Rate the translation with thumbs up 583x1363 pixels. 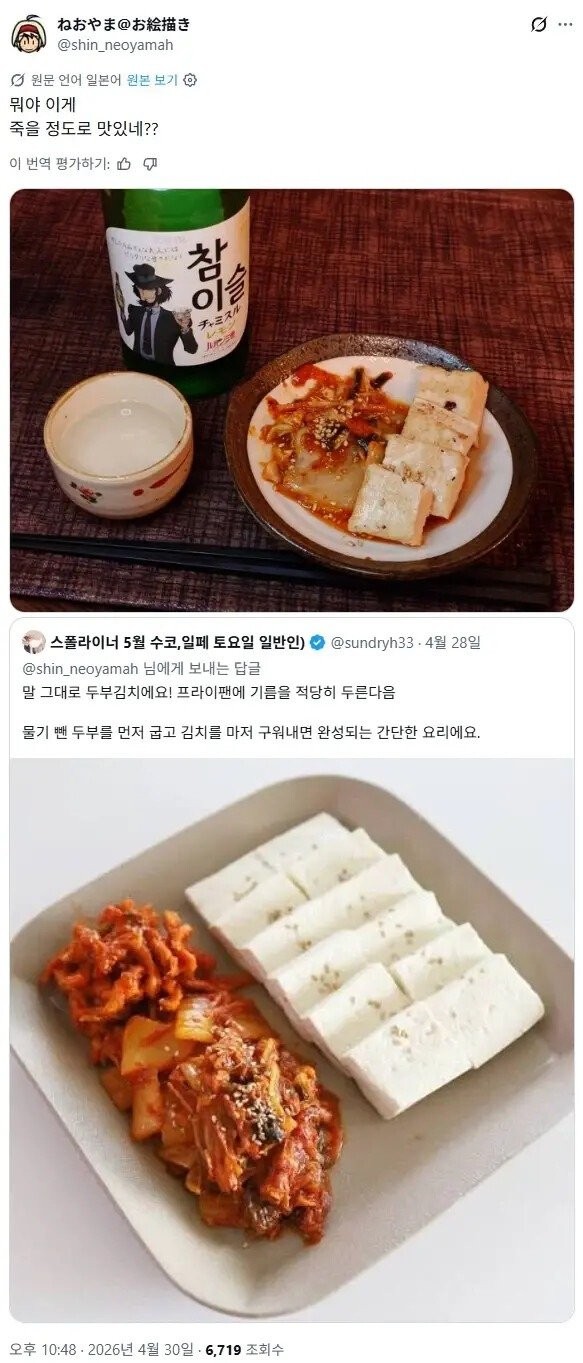[124, 163]
